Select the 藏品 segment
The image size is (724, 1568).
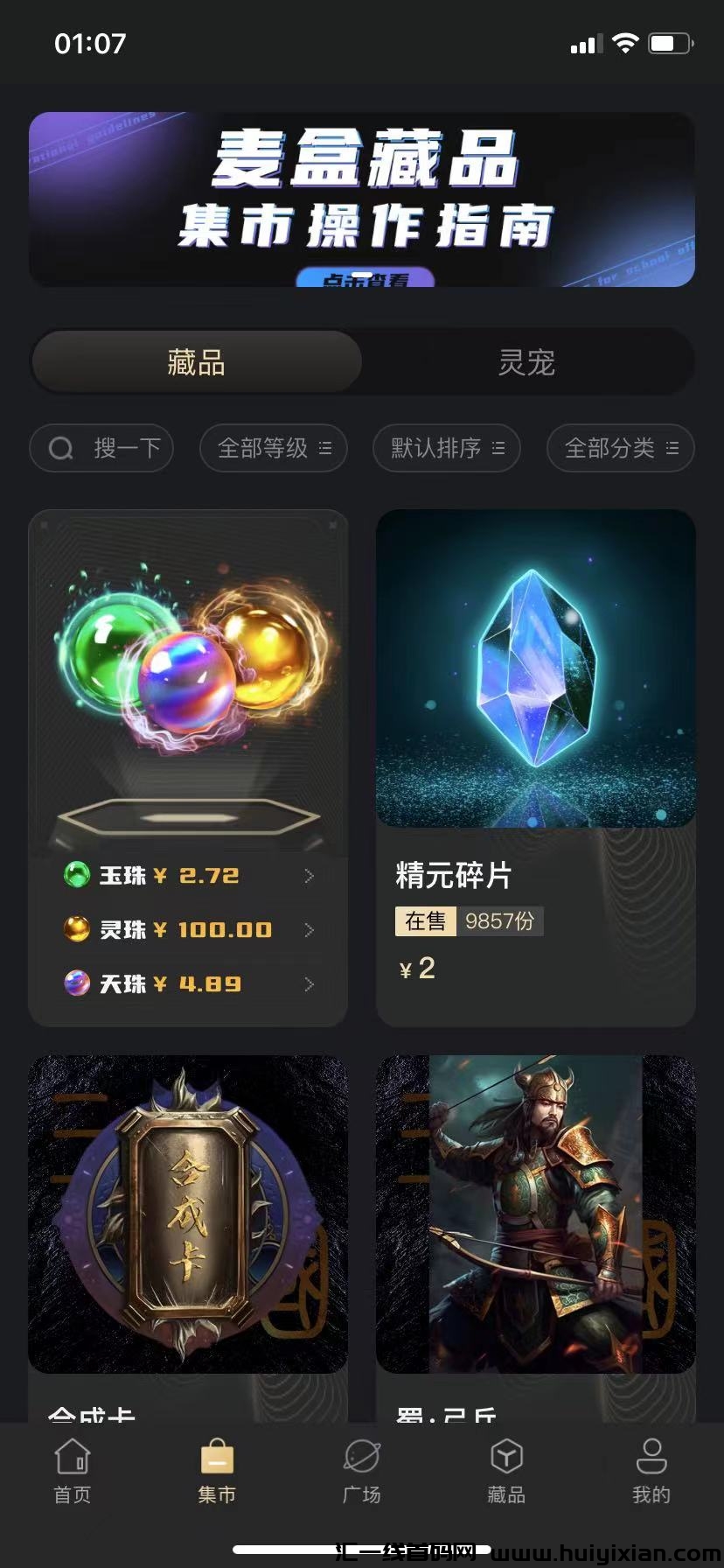pyautogui.click(x=197, y=361)
